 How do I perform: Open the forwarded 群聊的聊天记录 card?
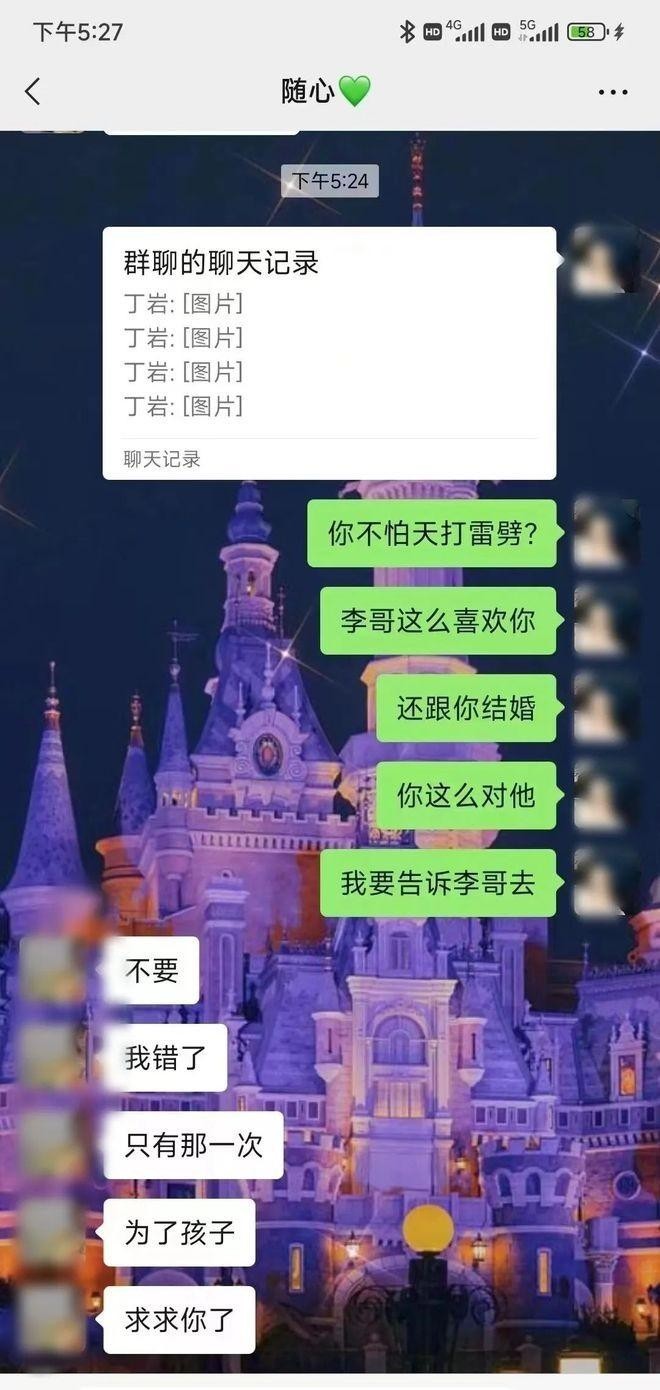tap(329, 352)
